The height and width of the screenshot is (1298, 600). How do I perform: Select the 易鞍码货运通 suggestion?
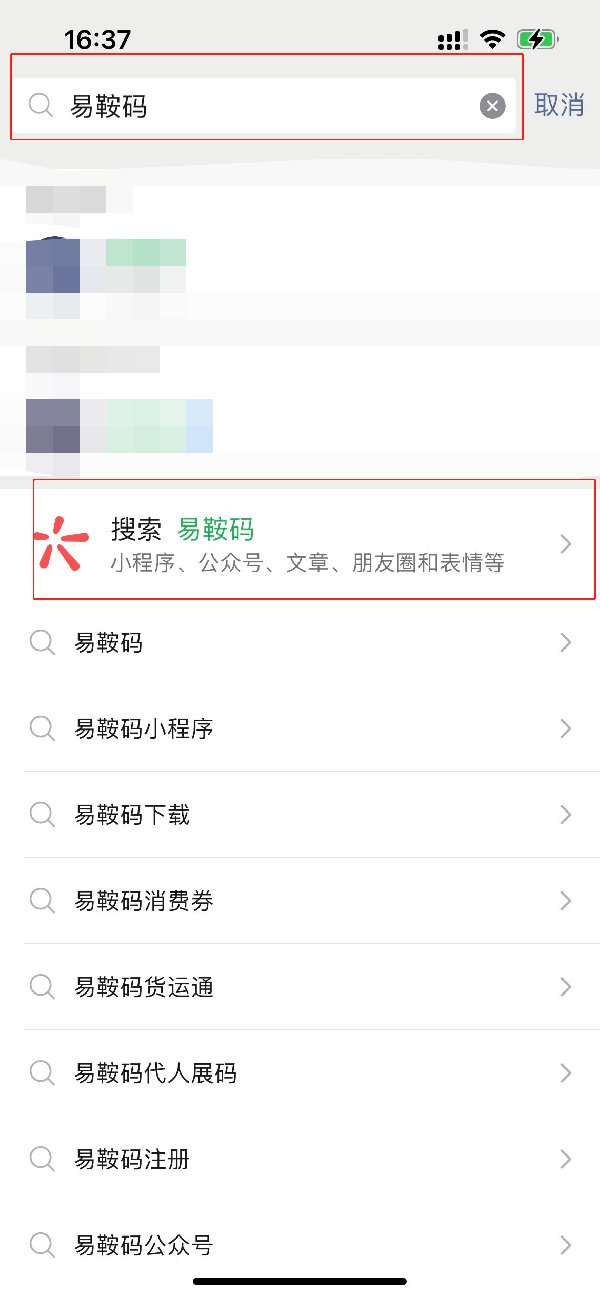[300, 987]
